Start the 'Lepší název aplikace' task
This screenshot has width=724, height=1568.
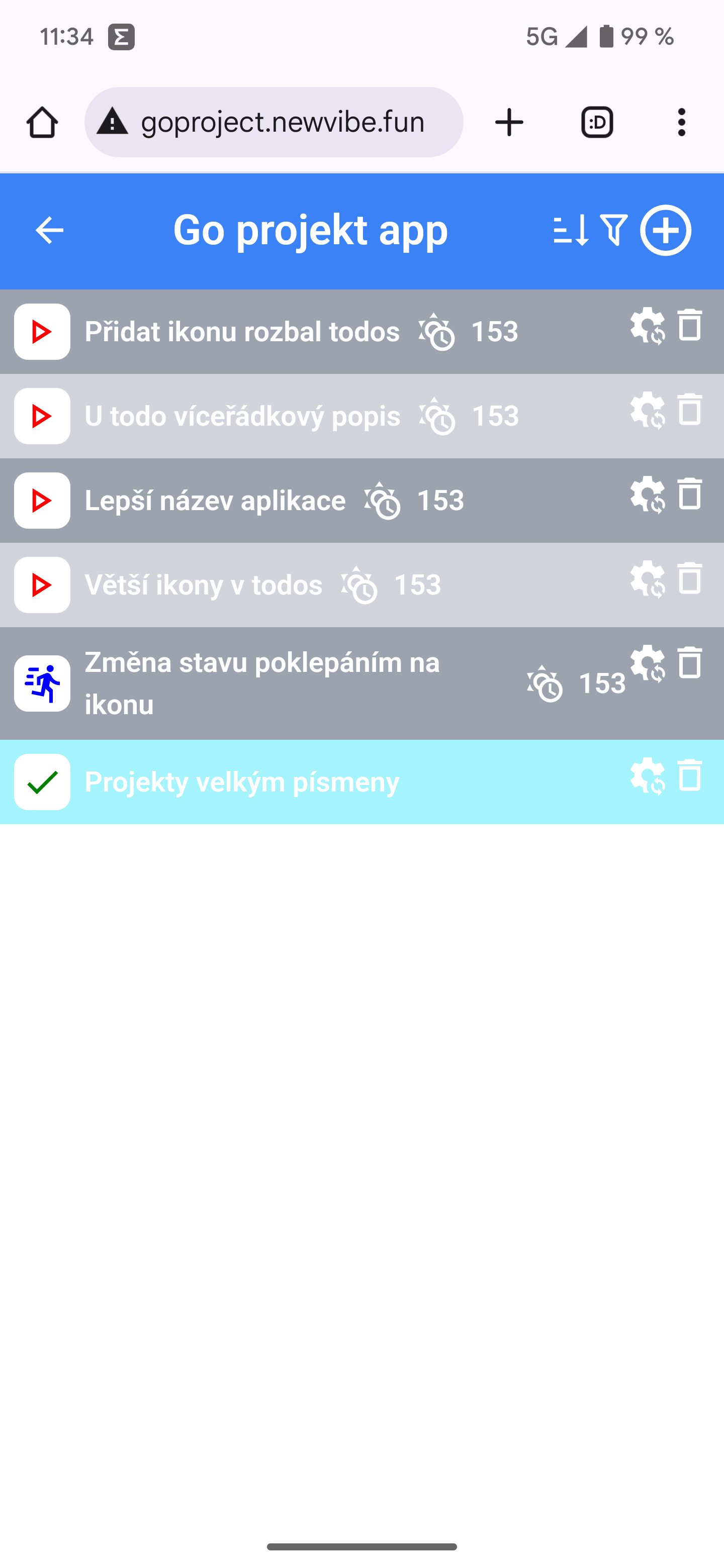click(42, 501)
